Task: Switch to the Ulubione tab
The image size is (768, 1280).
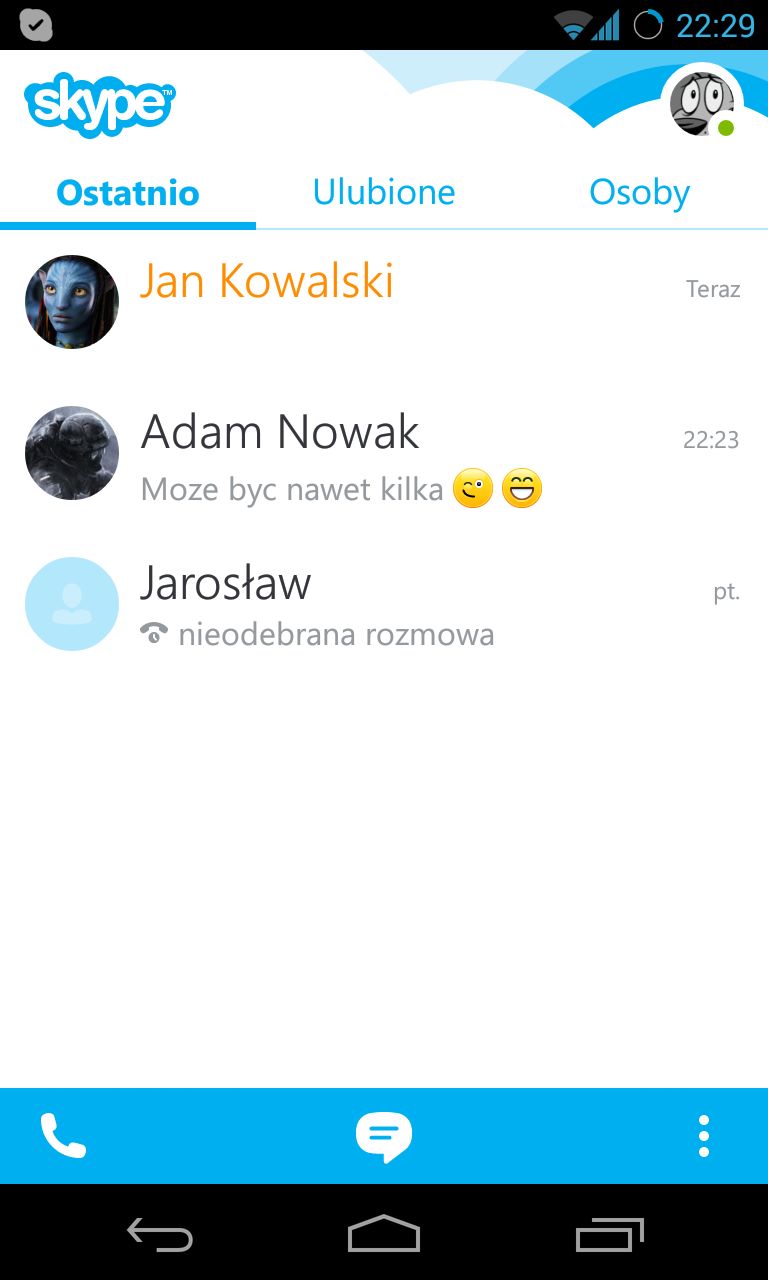Action: click(384, 192)
